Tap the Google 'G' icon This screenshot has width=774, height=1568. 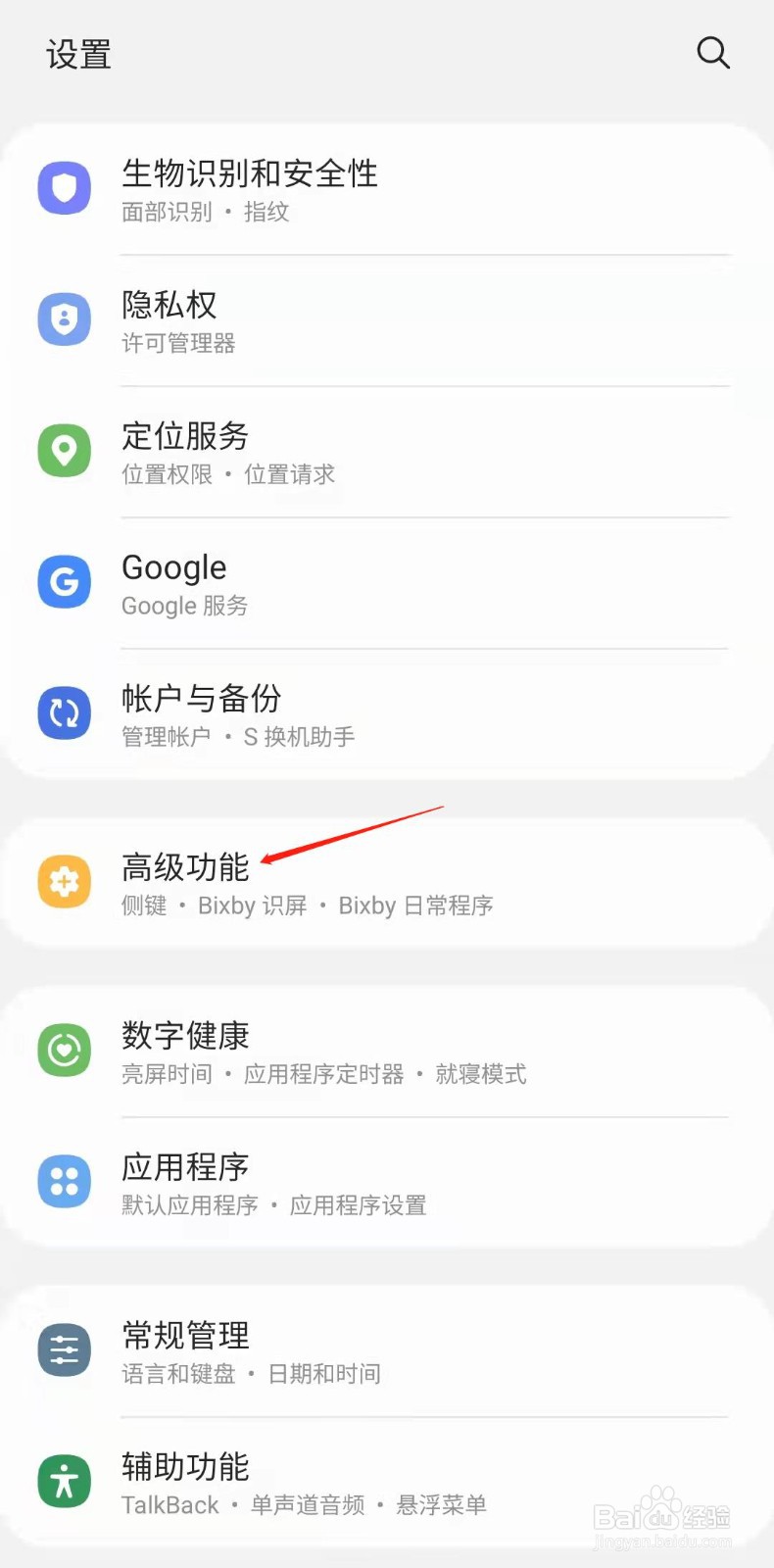point(64,581)
